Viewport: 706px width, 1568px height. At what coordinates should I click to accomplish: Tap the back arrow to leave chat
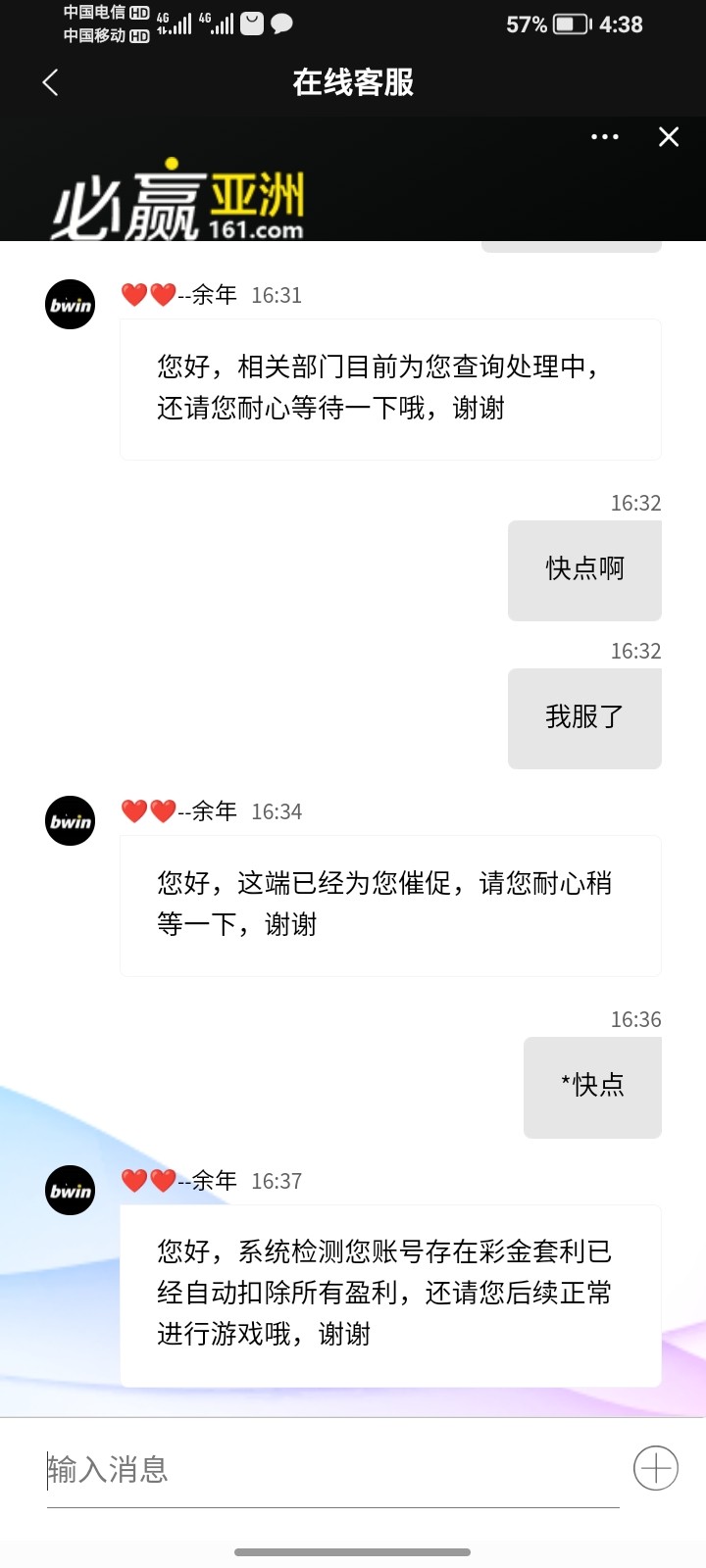point(49,83)
